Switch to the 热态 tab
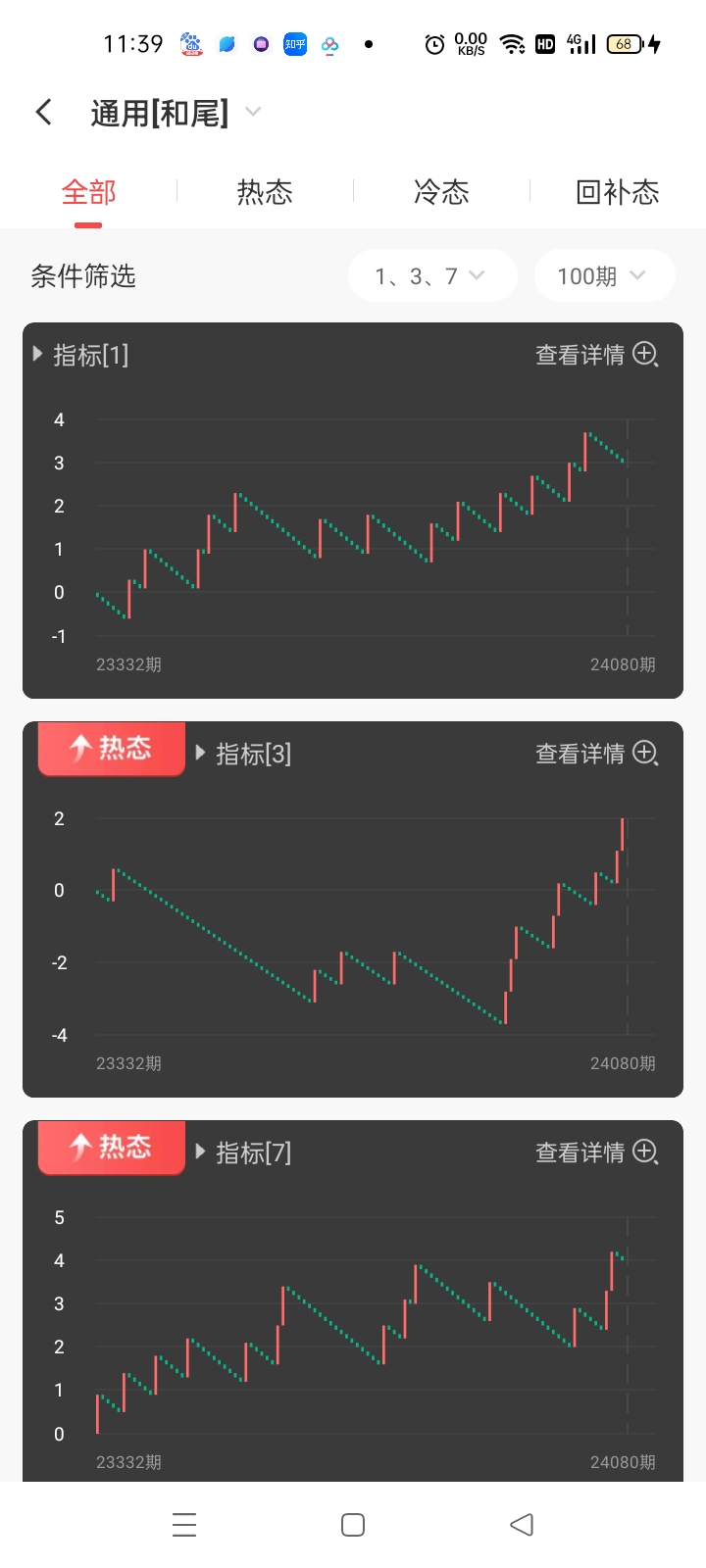 264,192
